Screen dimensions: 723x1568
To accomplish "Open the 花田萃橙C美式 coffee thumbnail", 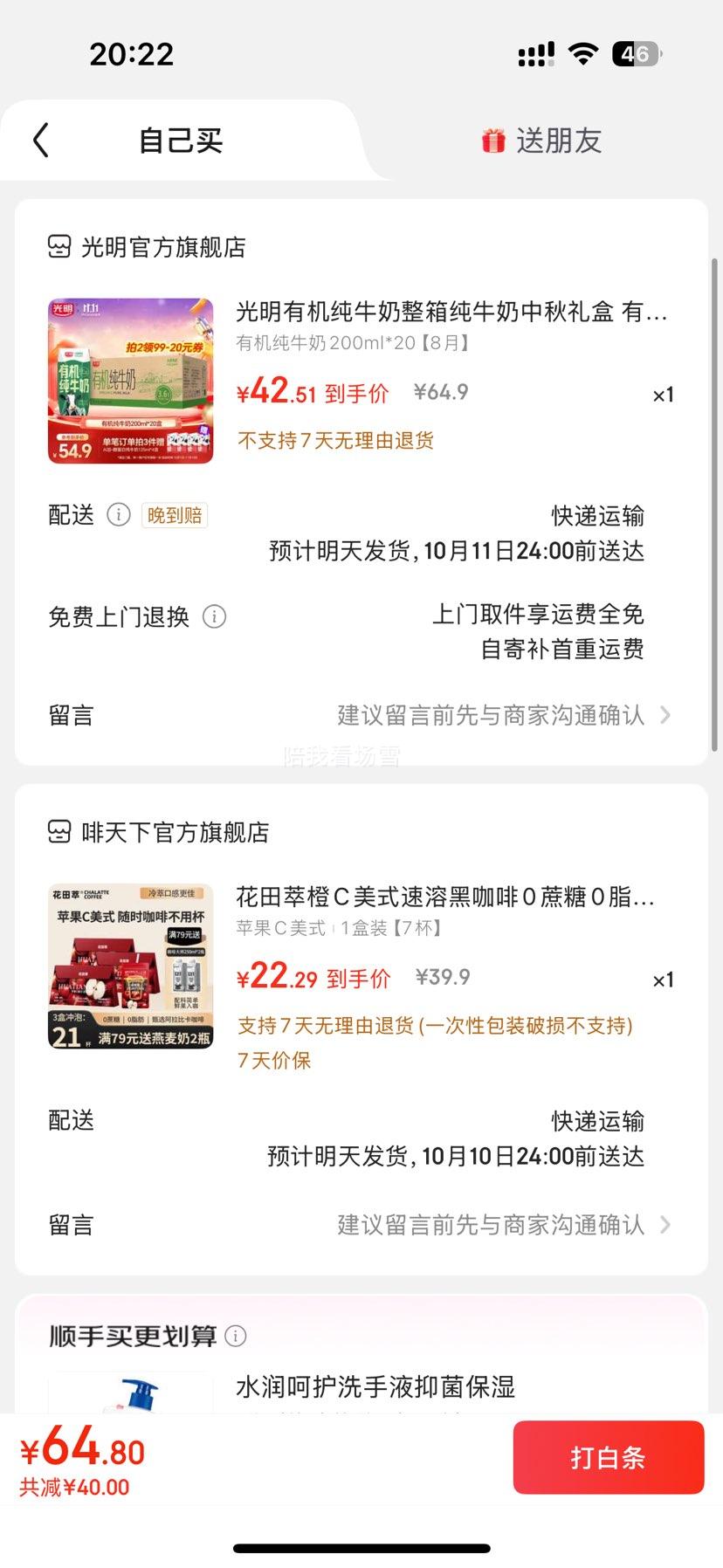I will tap(131, 966).
